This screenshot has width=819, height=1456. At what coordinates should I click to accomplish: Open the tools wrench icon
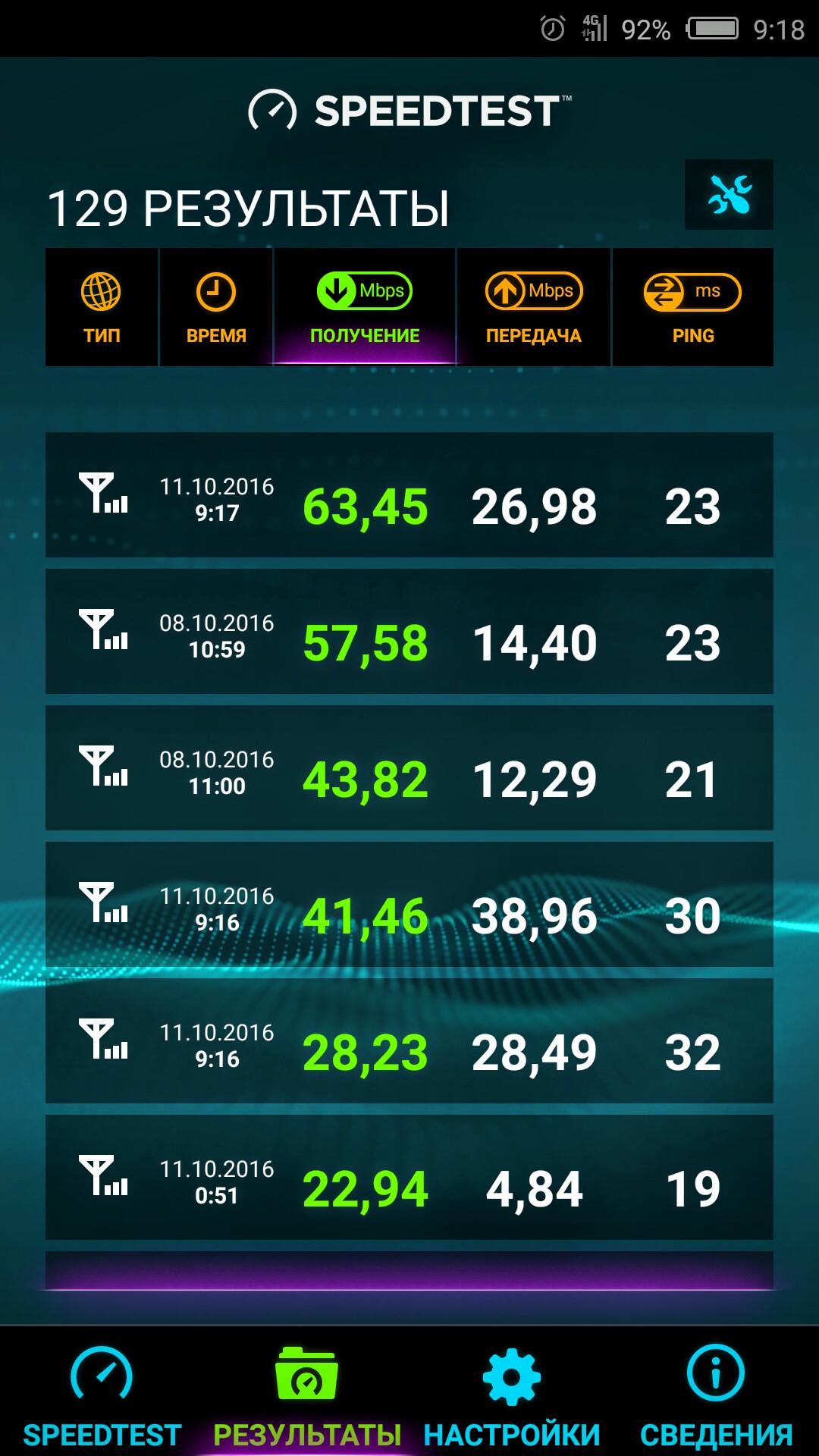pos(729,194)
